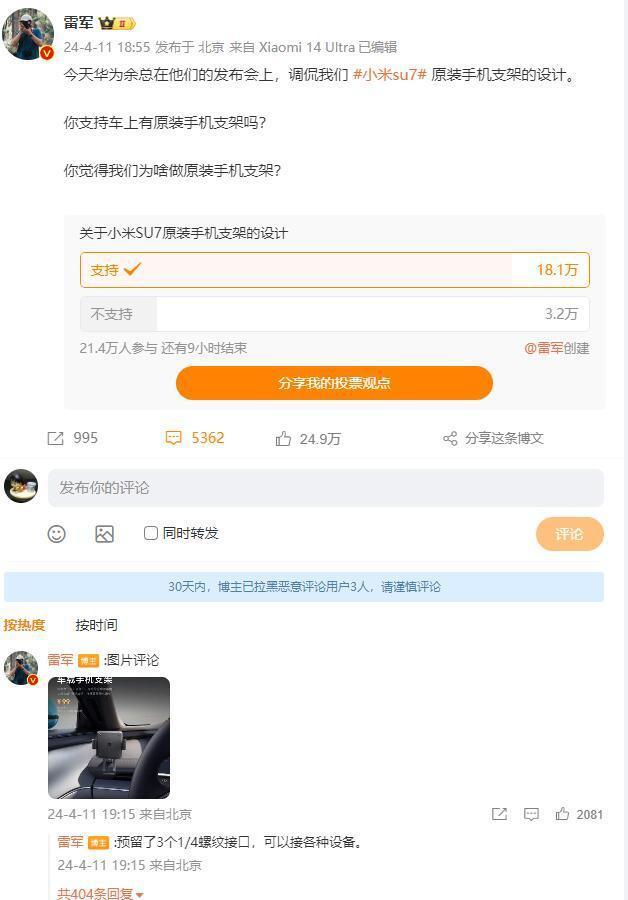Attach an image to the comment
Screen dimensions: 628x900
click(104, 534)
